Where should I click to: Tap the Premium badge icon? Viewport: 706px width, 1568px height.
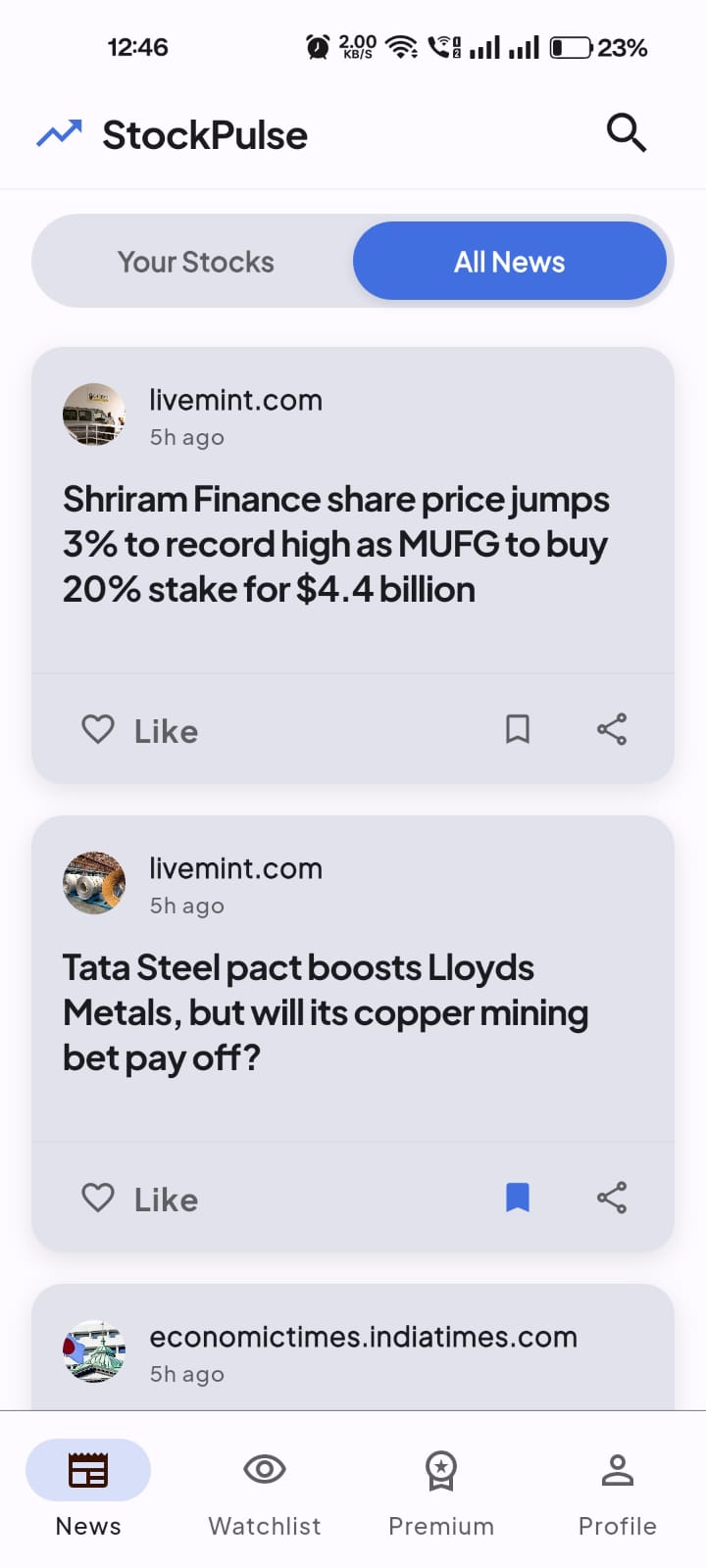tap(440, 1469)
